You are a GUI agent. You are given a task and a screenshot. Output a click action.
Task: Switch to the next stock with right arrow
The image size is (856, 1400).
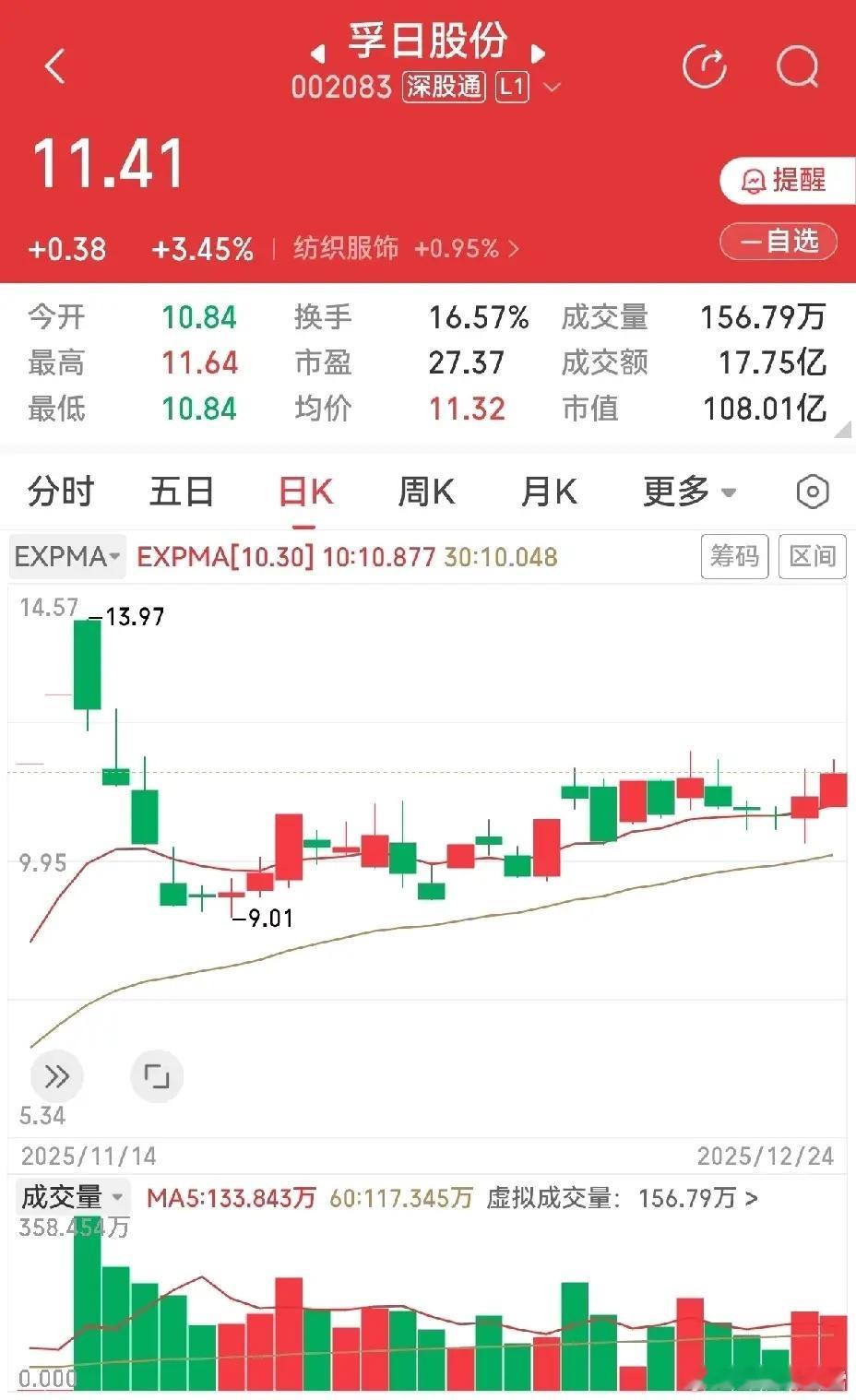click(x=539, y=53)
